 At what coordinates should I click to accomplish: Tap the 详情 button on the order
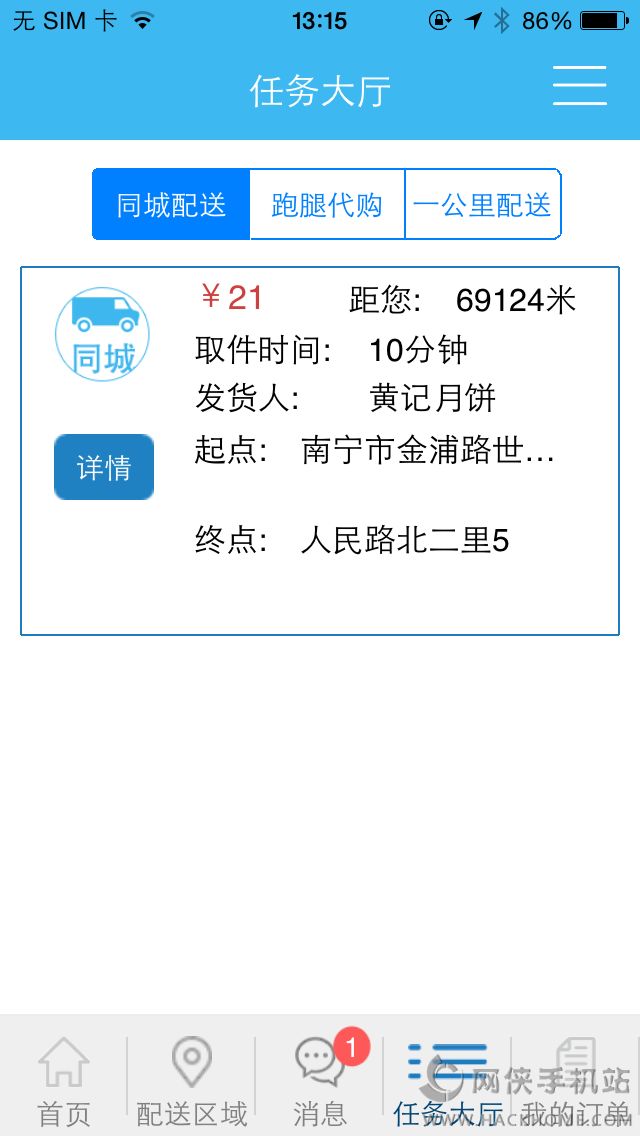pos(104,467)
